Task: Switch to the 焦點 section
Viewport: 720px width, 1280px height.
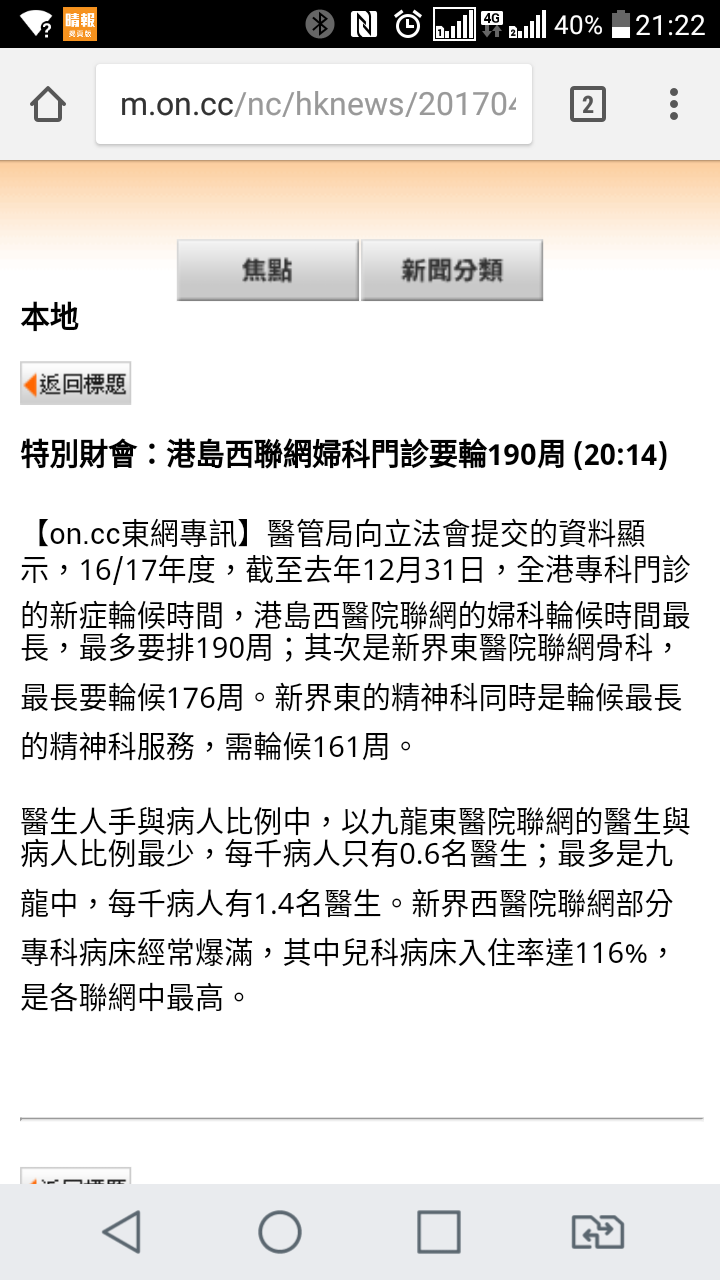Action: [x=267, y=270]
